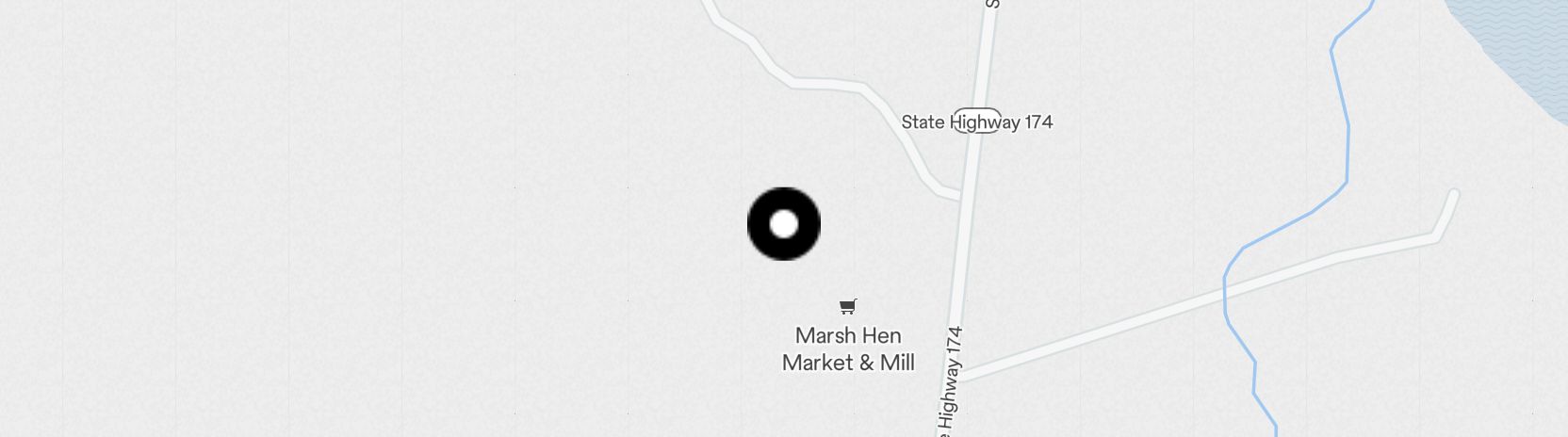This screenshot has height=437, width=1568.
Task: Tap the black circular location marker
Action: 784,224
